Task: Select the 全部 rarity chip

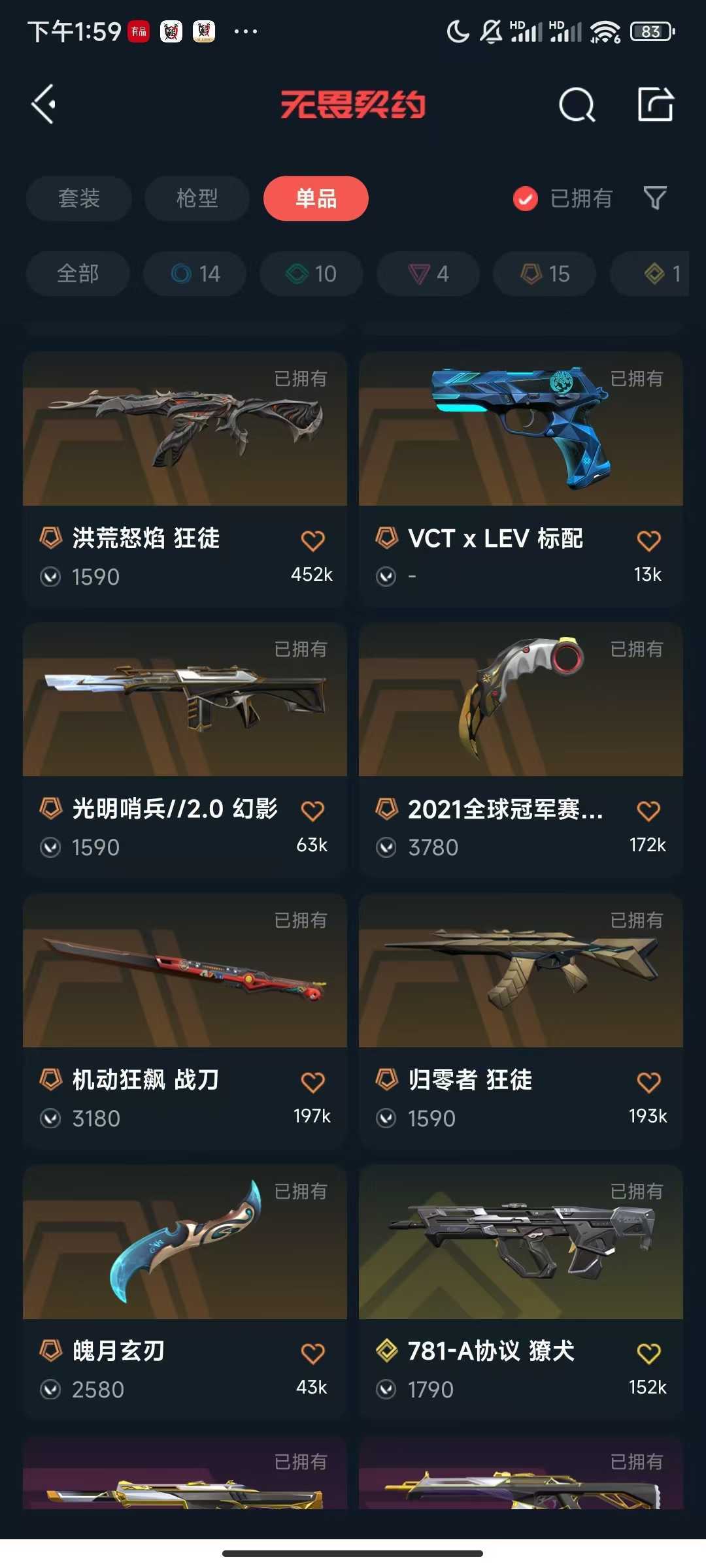Action: (x=78, y=273)
